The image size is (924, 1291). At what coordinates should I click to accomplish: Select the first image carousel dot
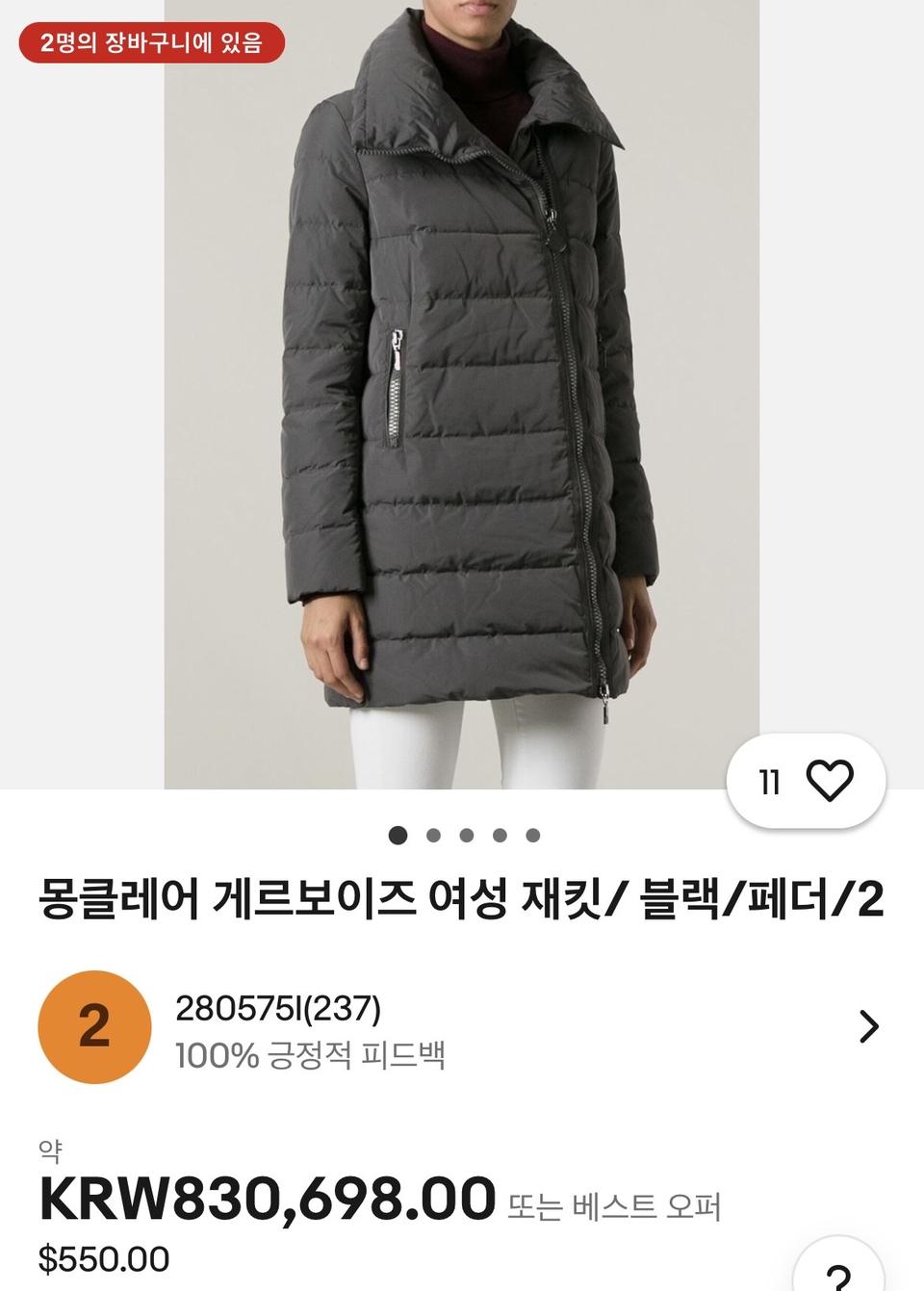pyautogui.click(x=397, y=837)
